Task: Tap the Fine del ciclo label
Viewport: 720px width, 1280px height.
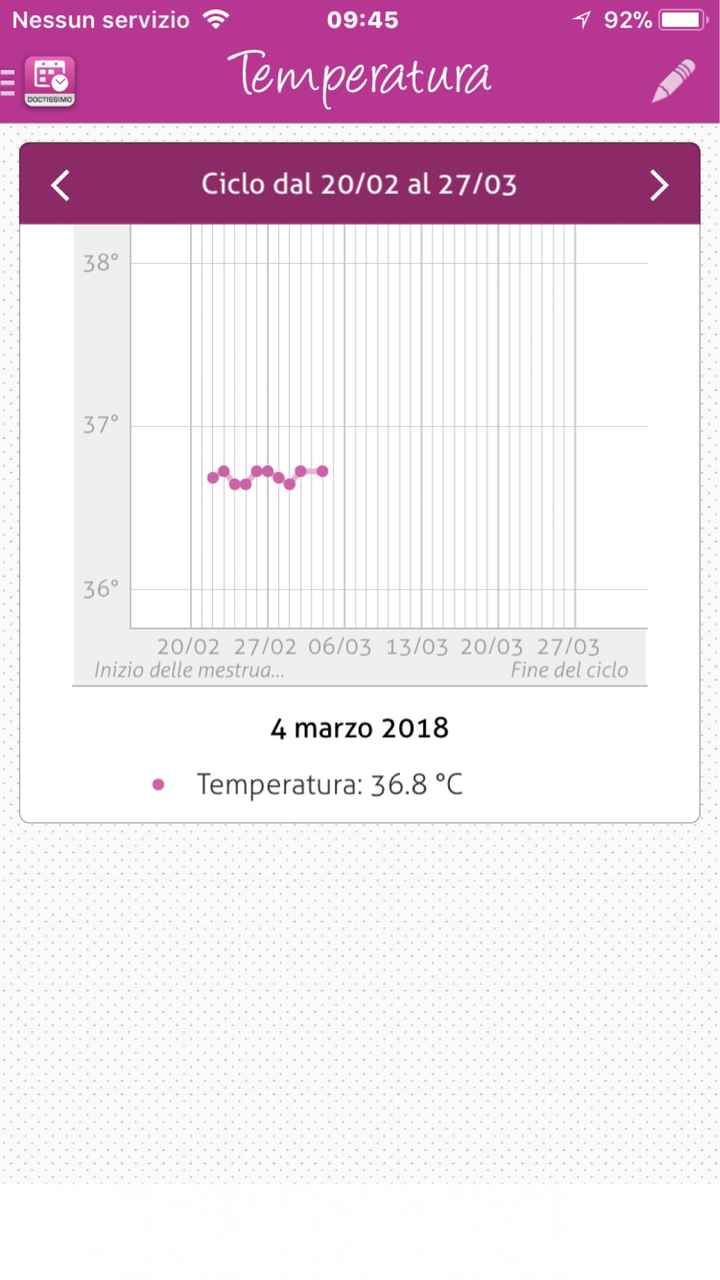Action: [569, 670]
